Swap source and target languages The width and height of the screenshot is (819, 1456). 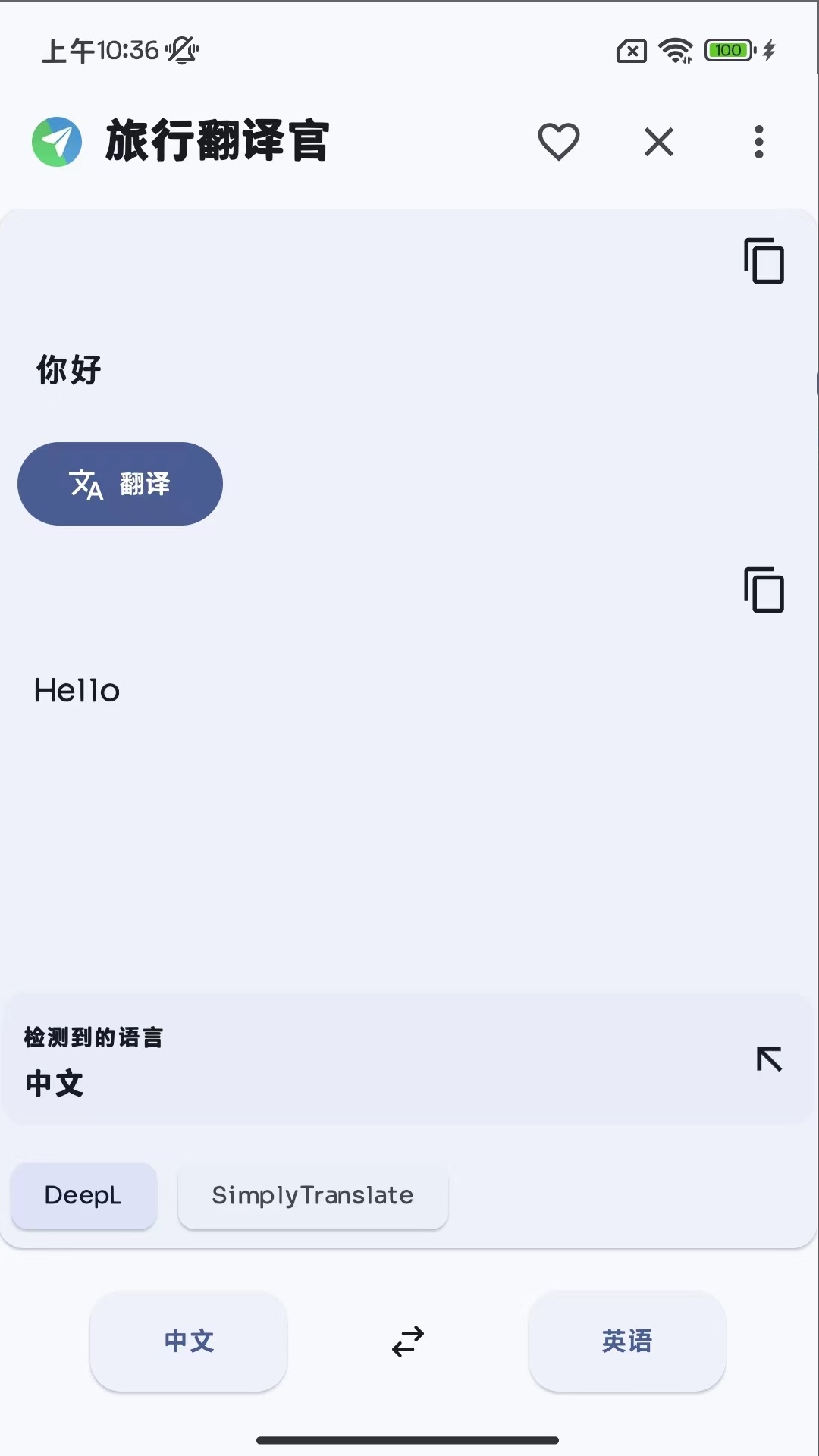point(407,1341)
